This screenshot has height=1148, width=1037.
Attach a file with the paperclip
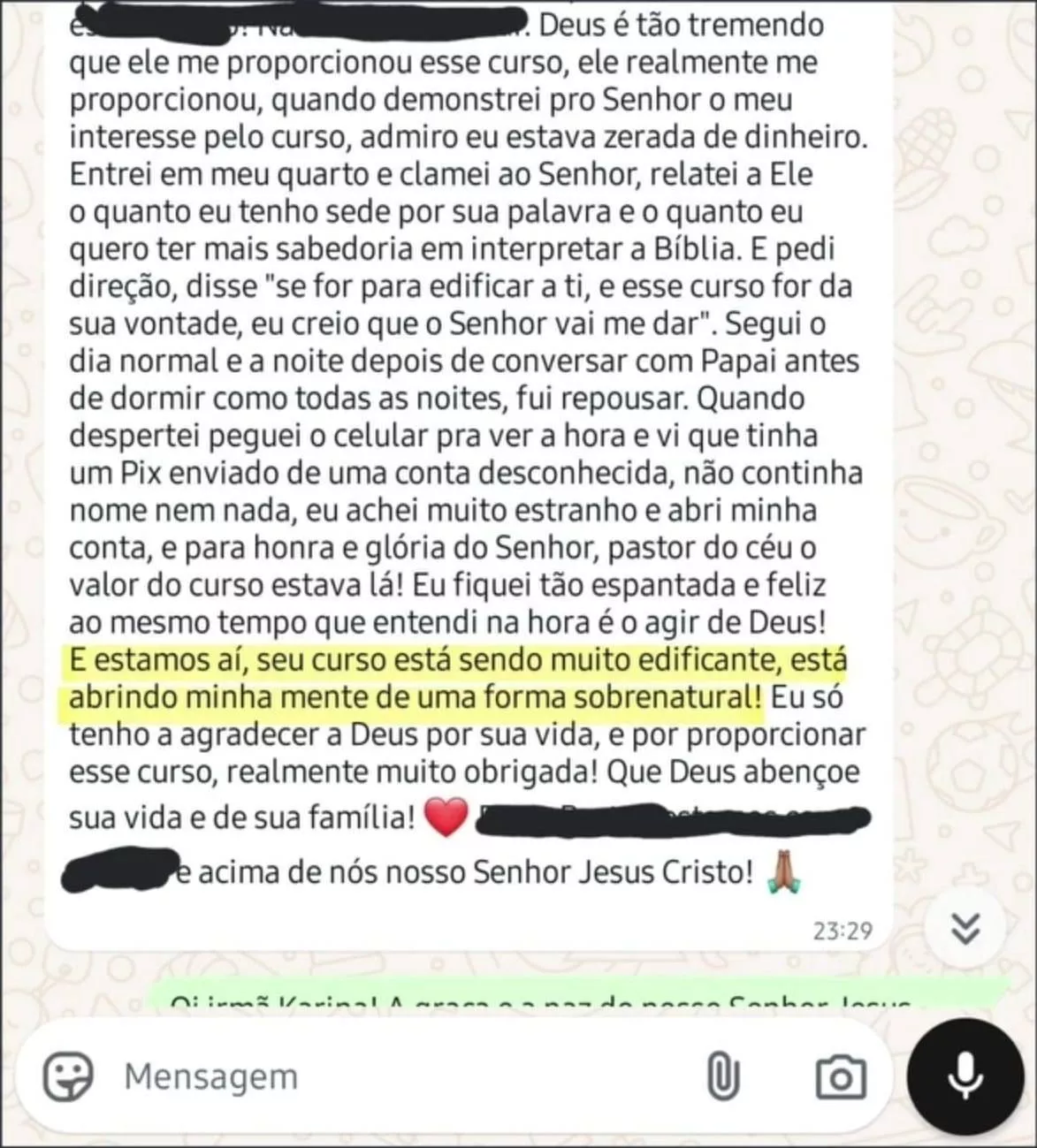[723, 1076]
